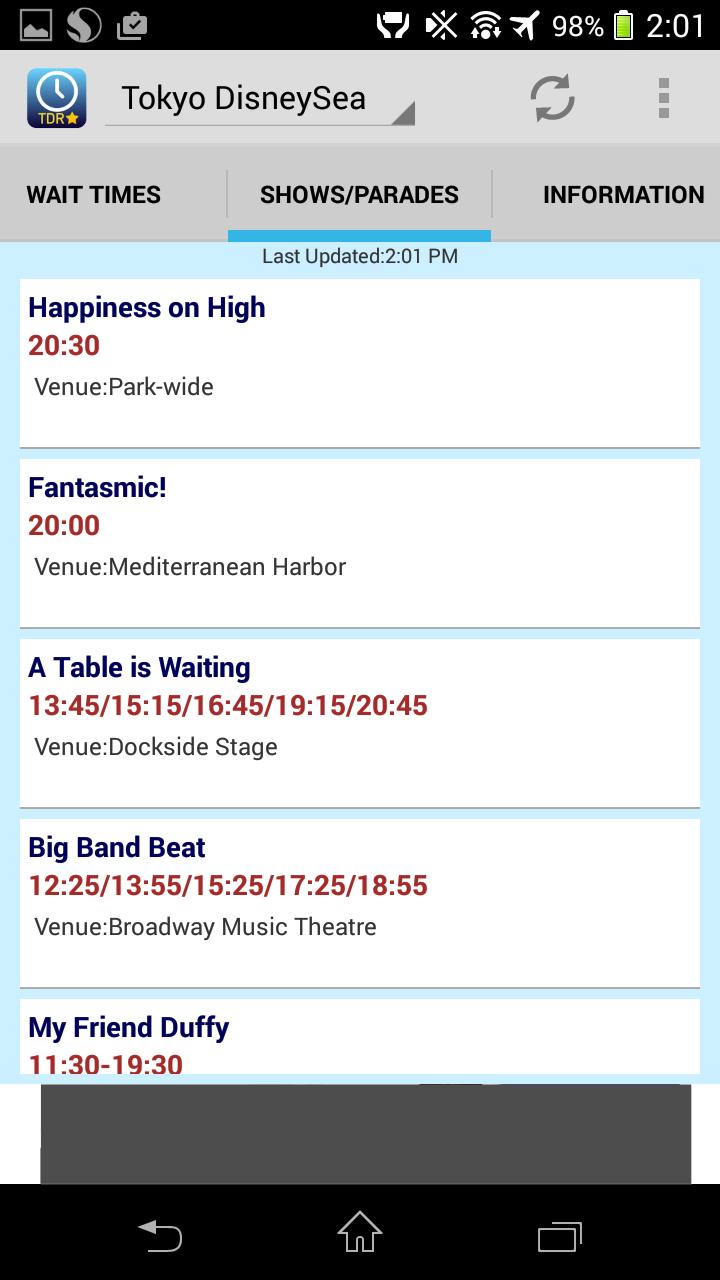Go back with the system back button
Image resolution: width=720 pixels, height=1280 pixels.
click(x=160, y=1234)
